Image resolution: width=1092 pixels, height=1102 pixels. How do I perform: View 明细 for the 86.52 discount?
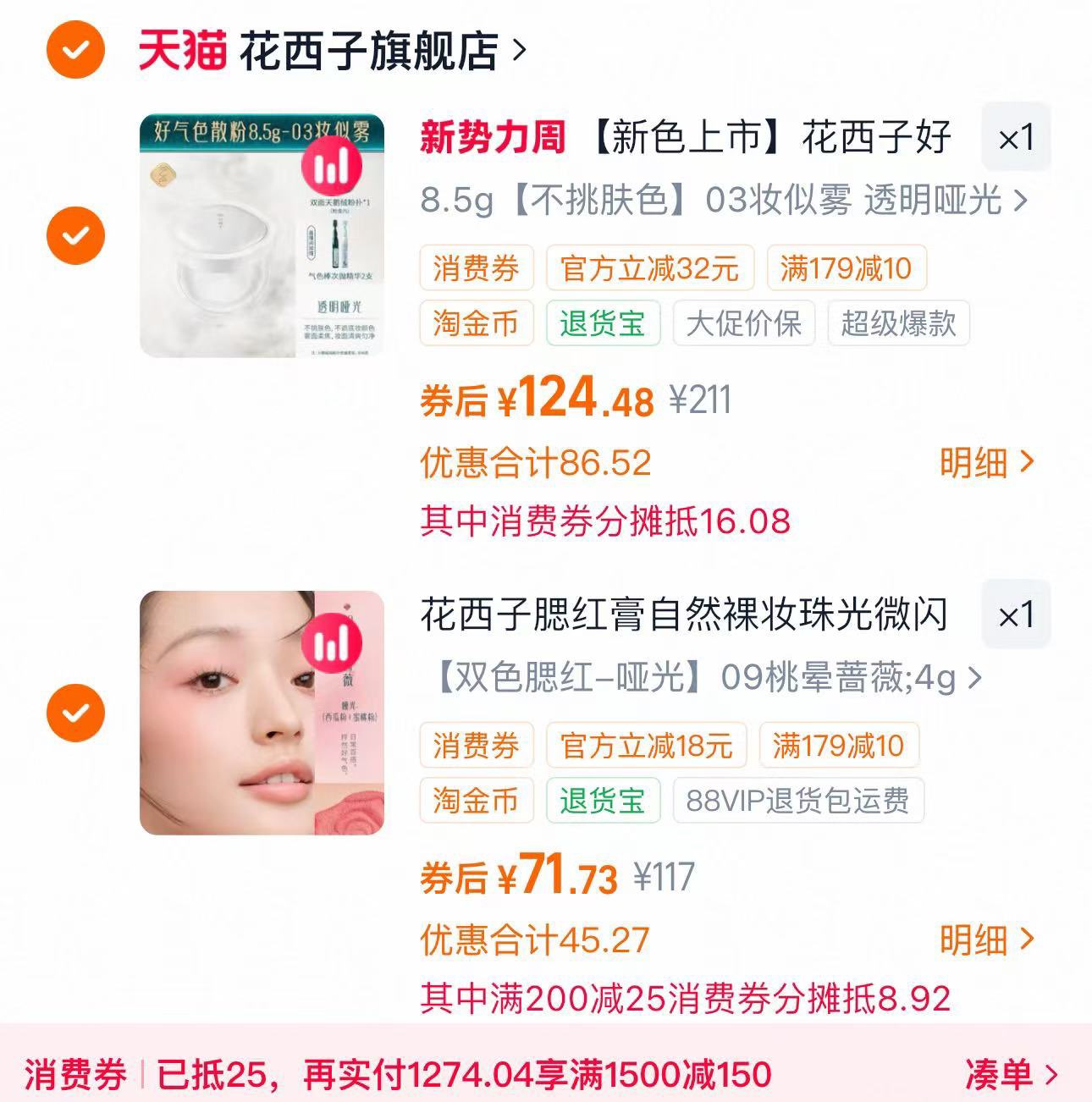(x=987, y=463)
